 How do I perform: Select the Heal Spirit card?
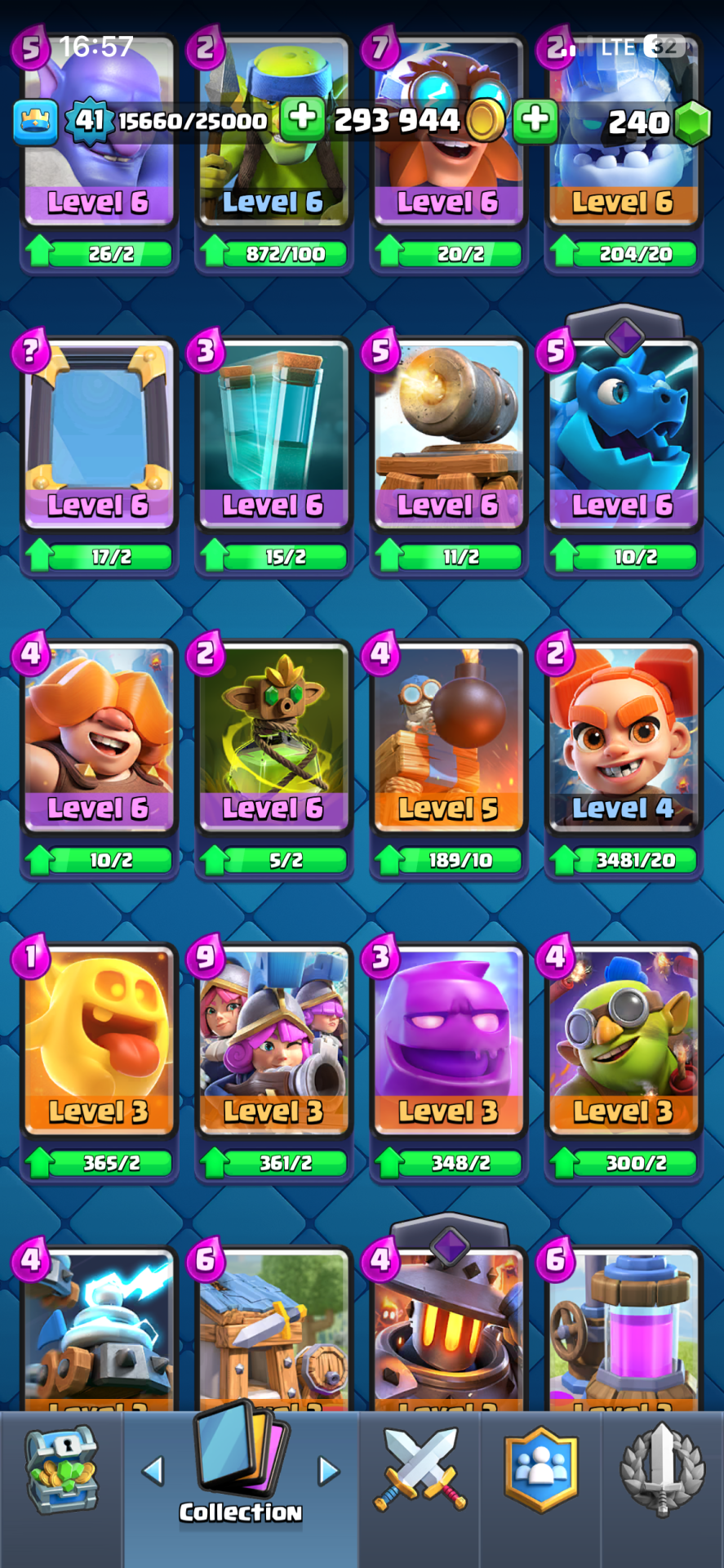coord(99,1037)
